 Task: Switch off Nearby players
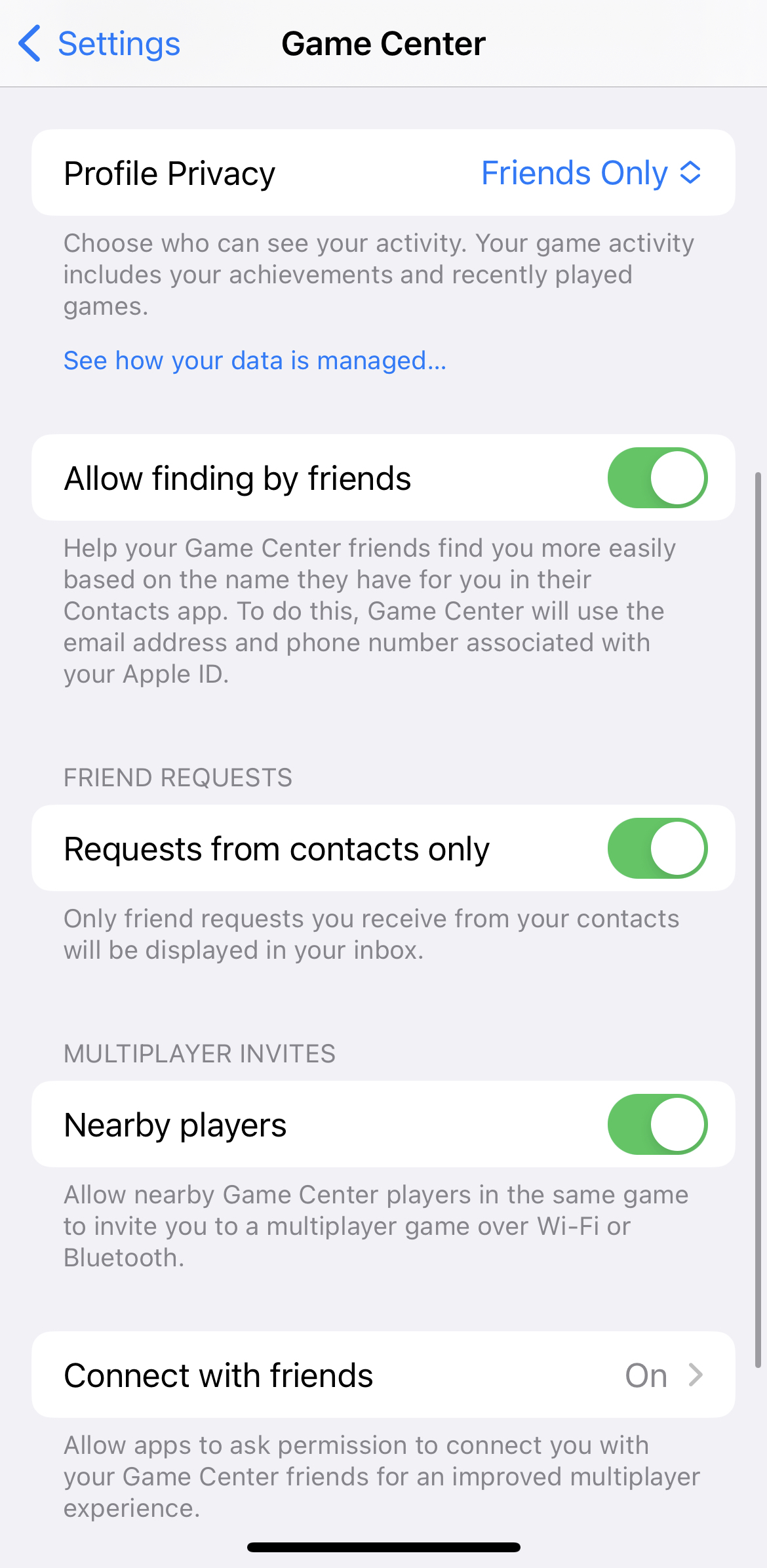(x=657, y=1124)
